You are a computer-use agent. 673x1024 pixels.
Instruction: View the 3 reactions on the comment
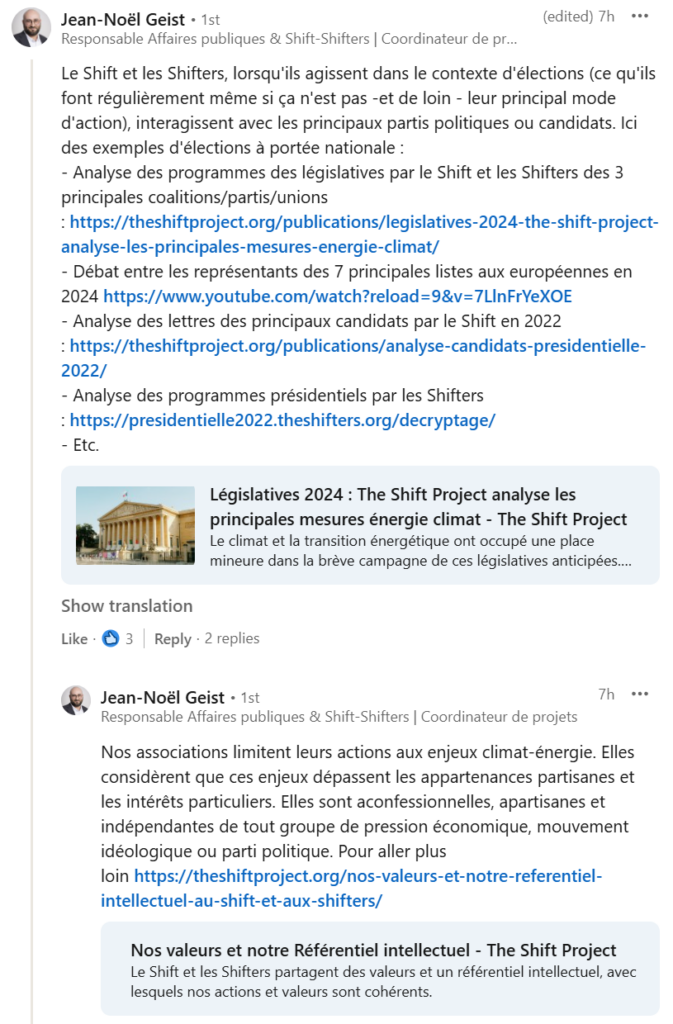(118, 639)
